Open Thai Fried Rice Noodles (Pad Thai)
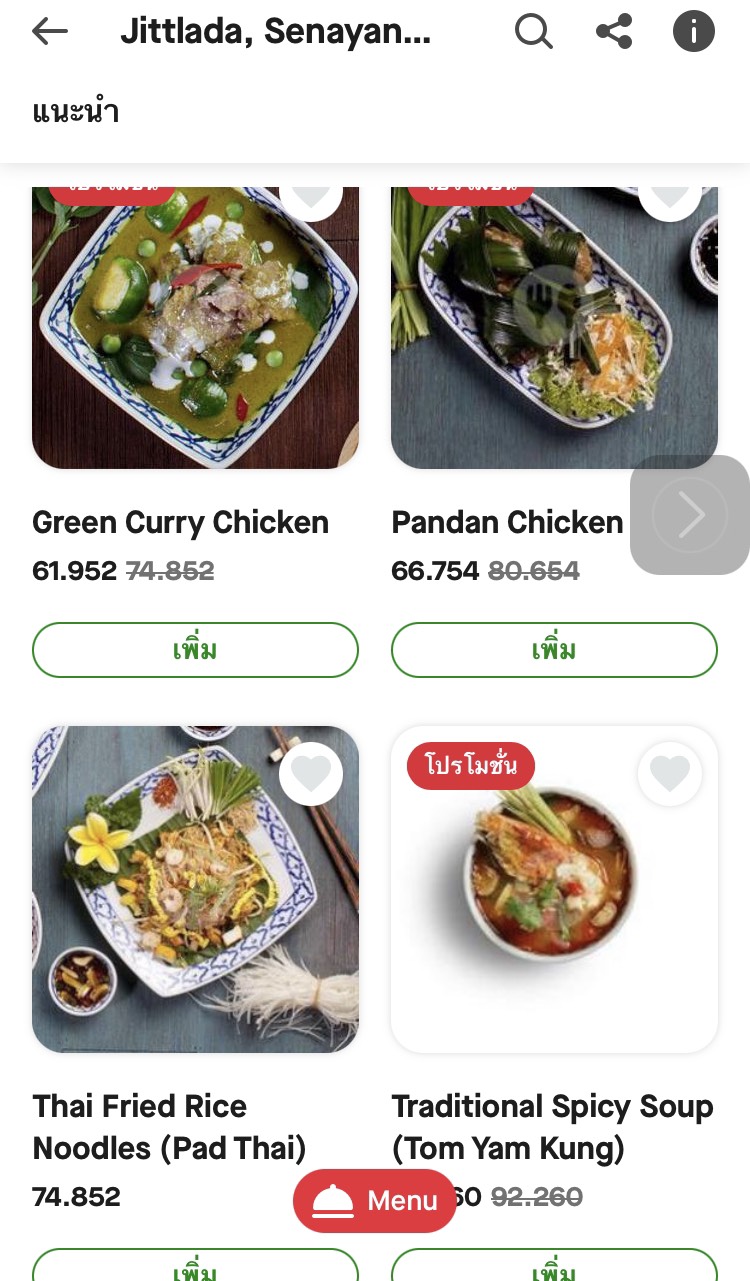750x1281 pixels. (x=195, y=890)
